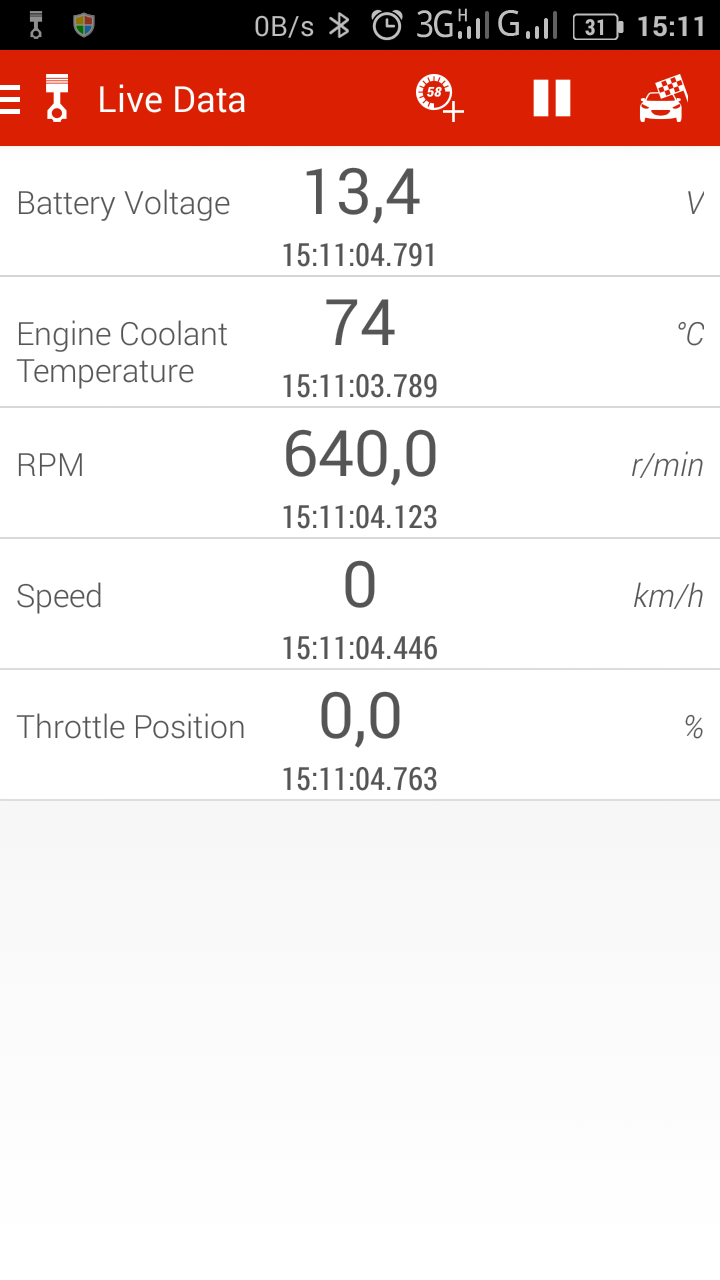Tap the Speed reading row
Viewport: 720px width, 1280px height.
(360, 604)
